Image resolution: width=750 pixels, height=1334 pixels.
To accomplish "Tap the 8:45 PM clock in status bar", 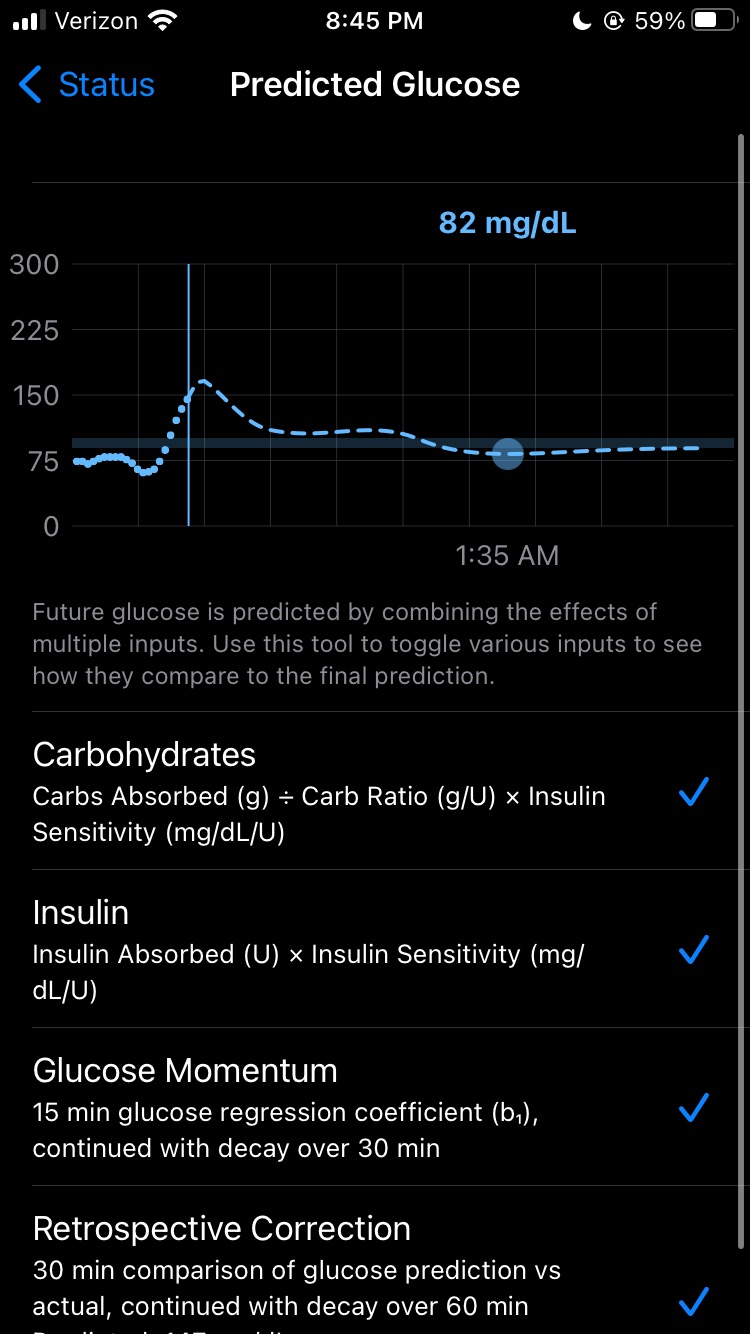I will [375, 20].
